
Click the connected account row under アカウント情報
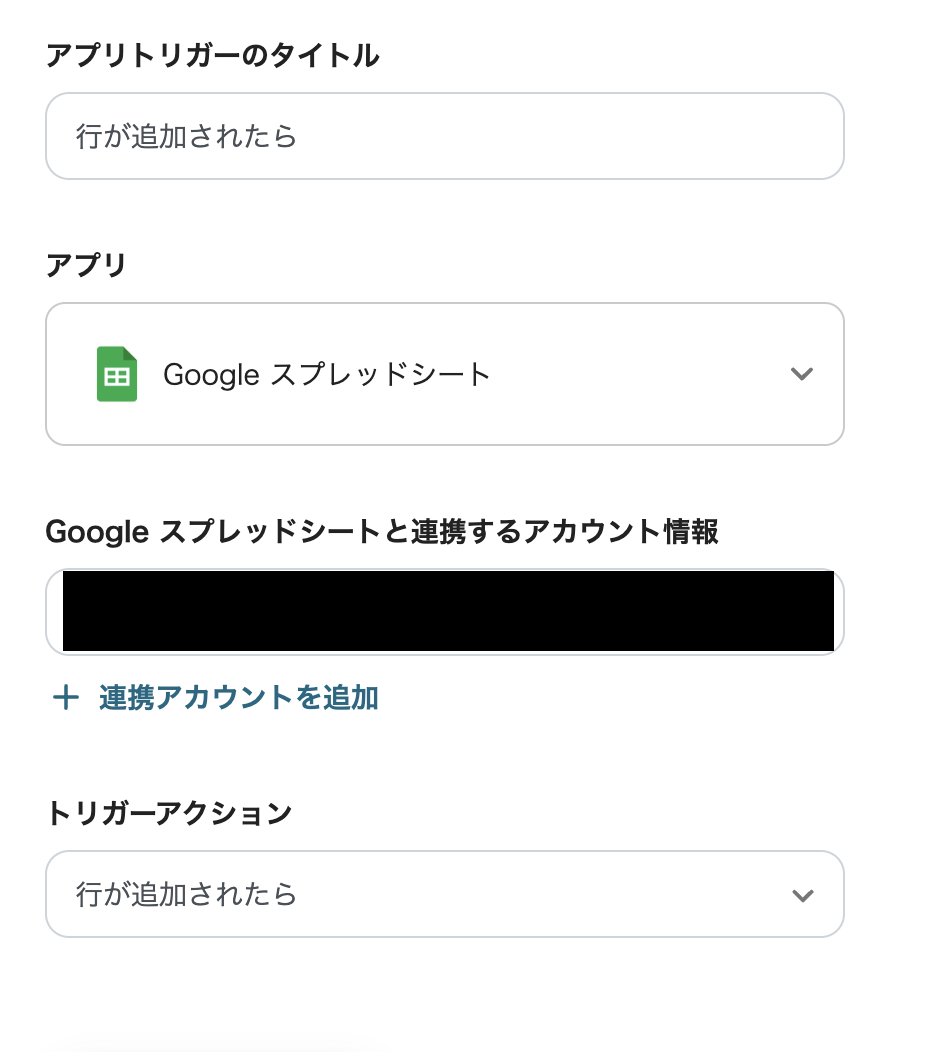click(444, 611)
